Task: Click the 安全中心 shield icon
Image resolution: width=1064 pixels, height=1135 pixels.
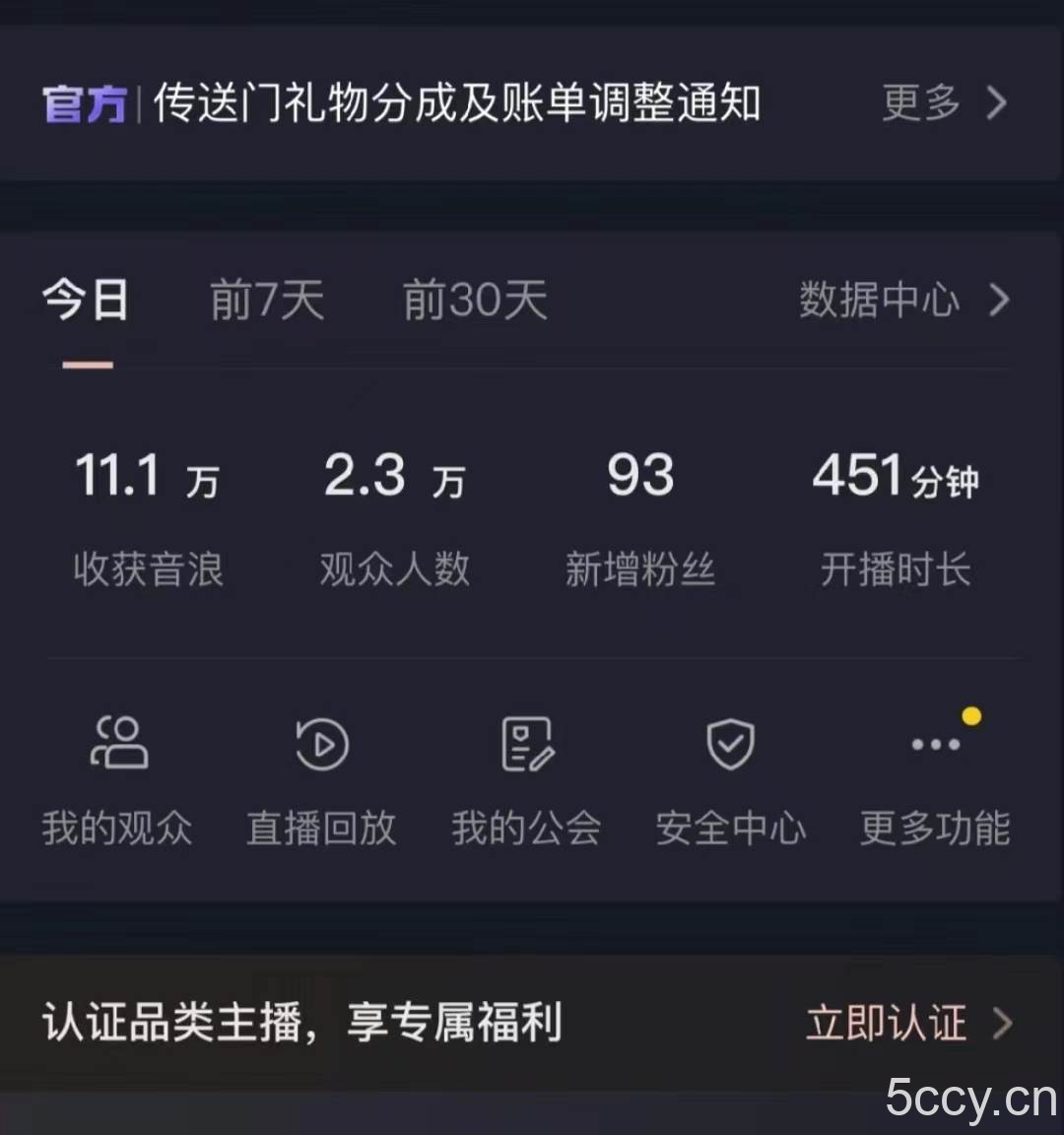Action: pyautogui.click(x=730, y=744)
